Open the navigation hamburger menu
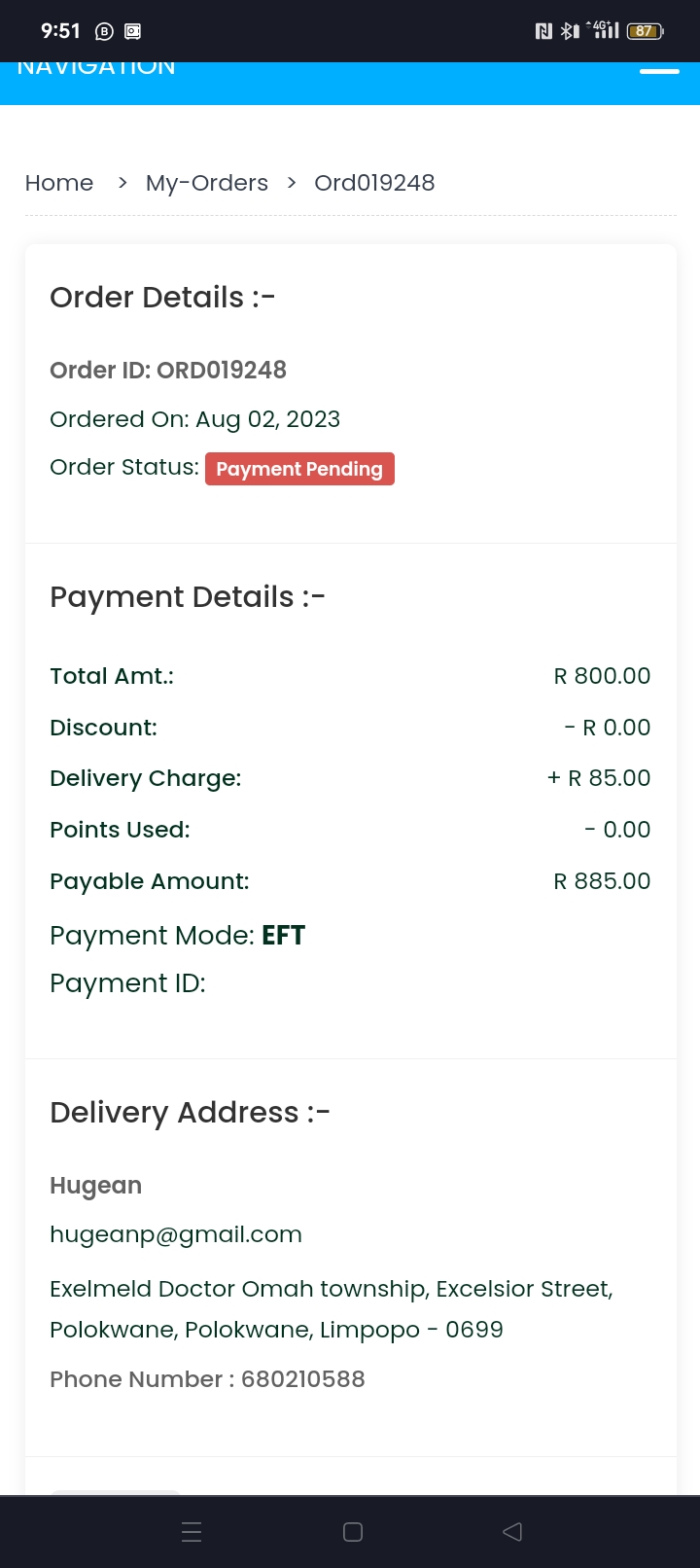This screenshot has height=1568, width=700. [x=659, y=70]
